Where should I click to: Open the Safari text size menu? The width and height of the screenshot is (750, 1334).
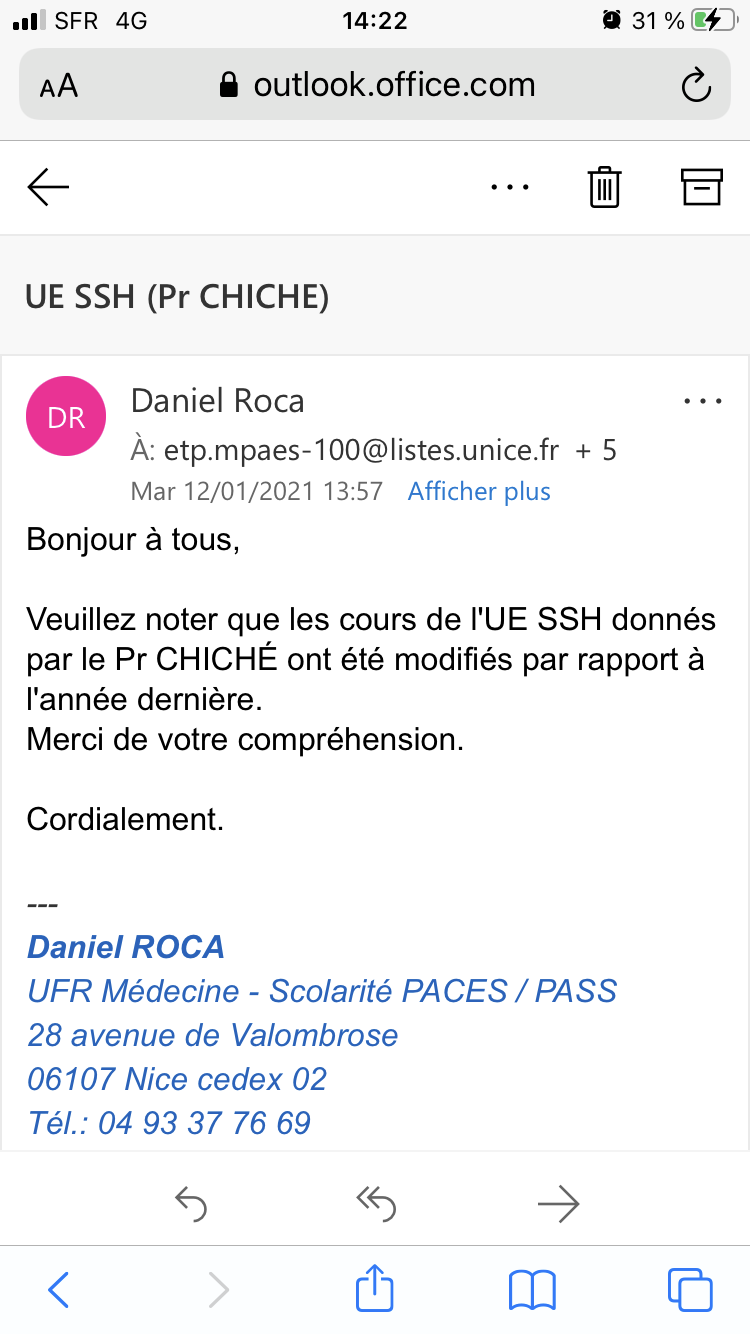pyautogui.click(x=59, y=86)
